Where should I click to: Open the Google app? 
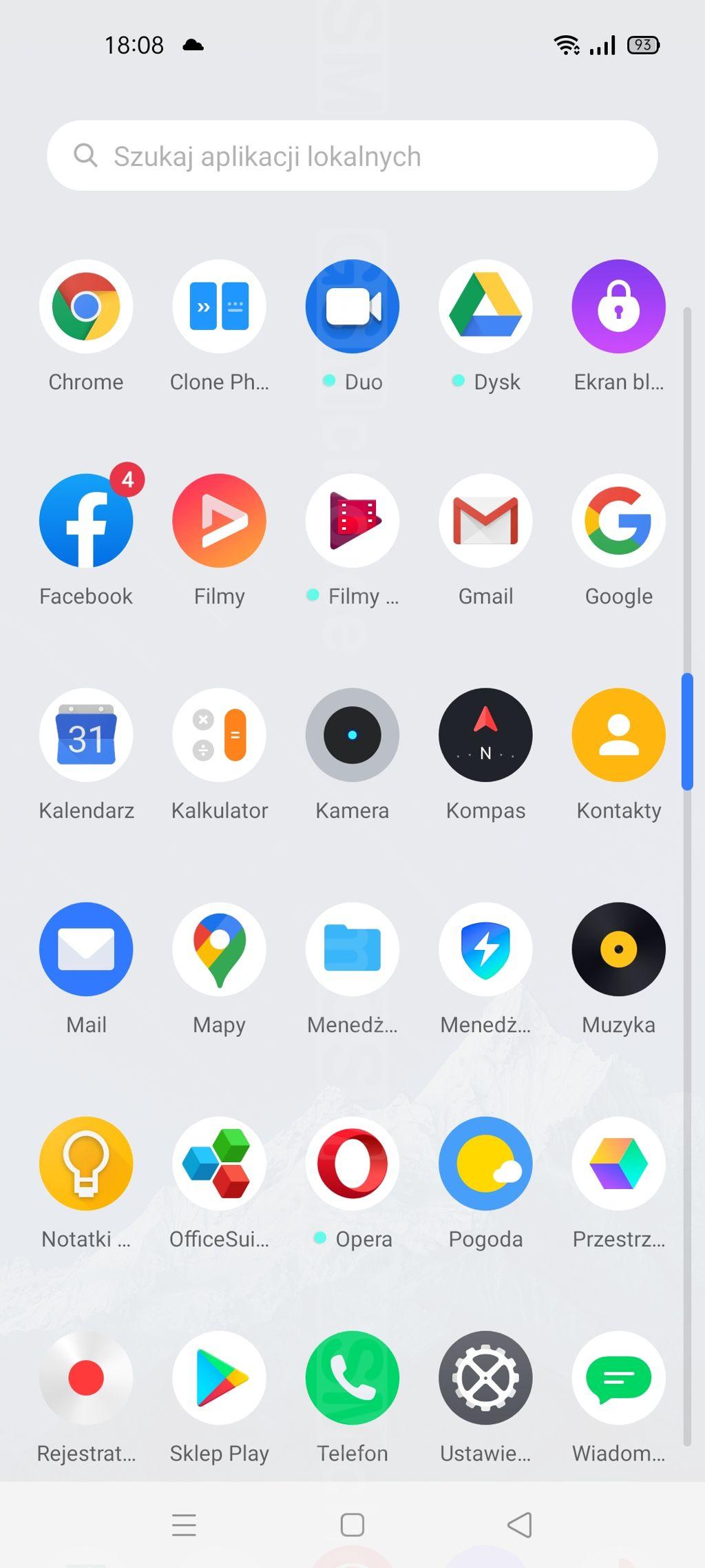(x=618, y=521)
